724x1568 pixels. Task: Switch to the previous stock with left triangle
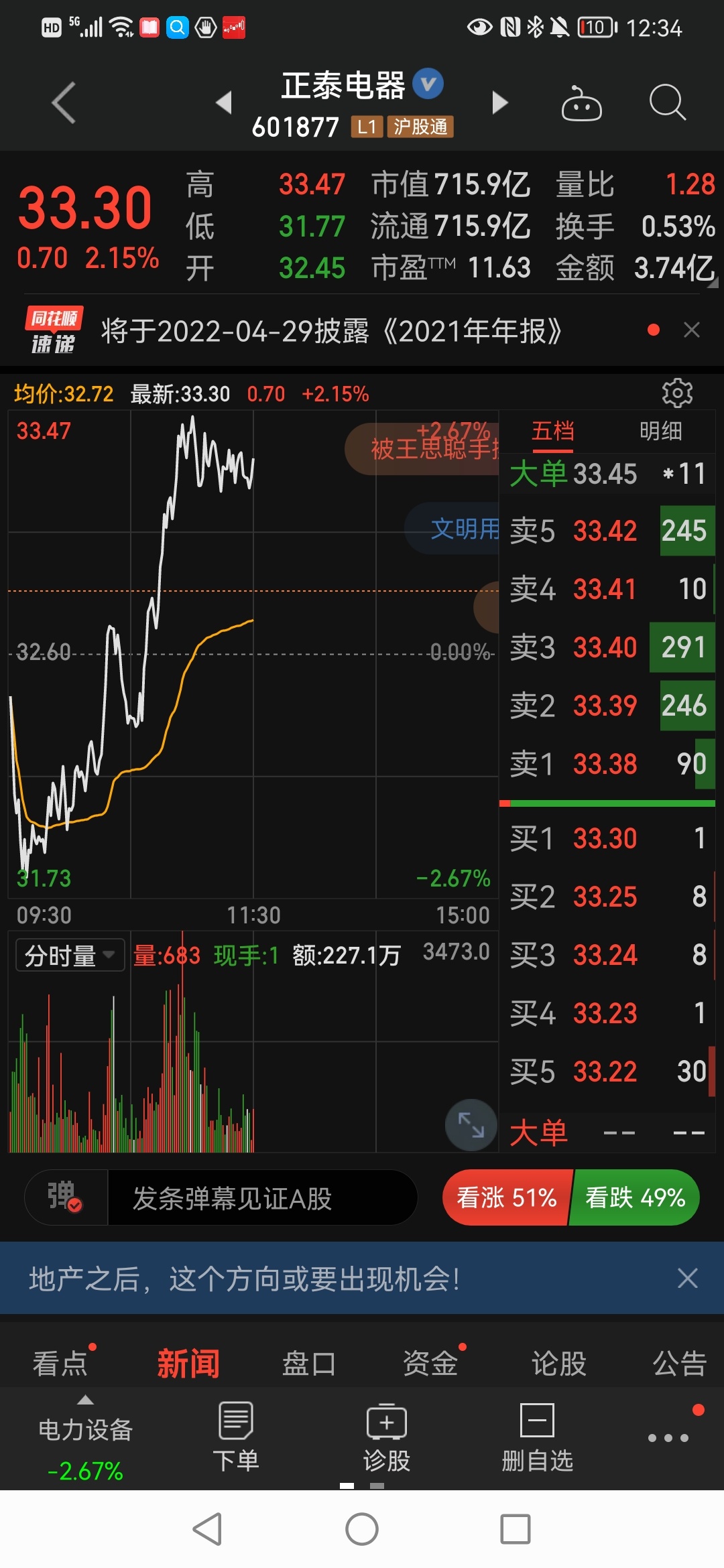224,103
